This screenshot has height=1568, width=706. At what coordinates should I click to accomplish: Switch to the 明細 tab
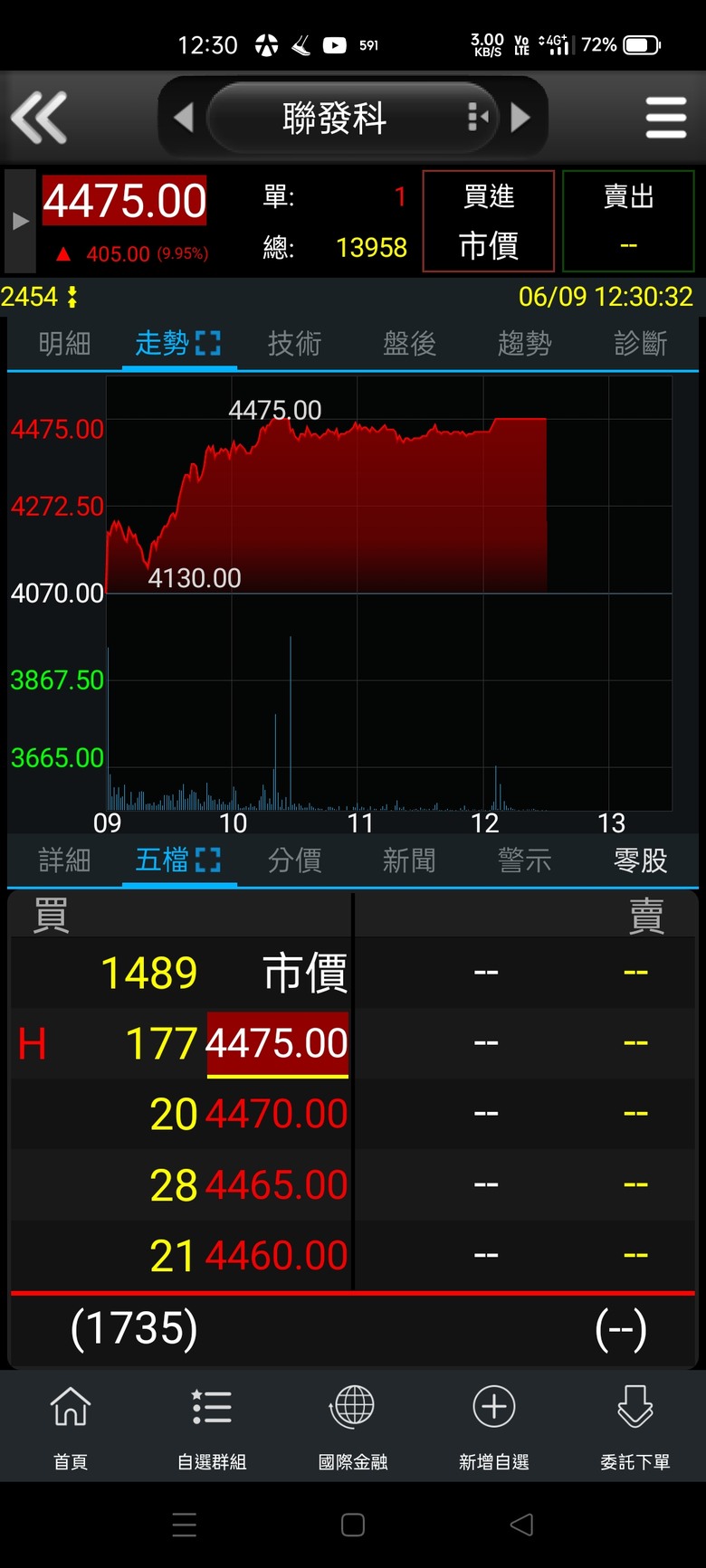(64, 343)
